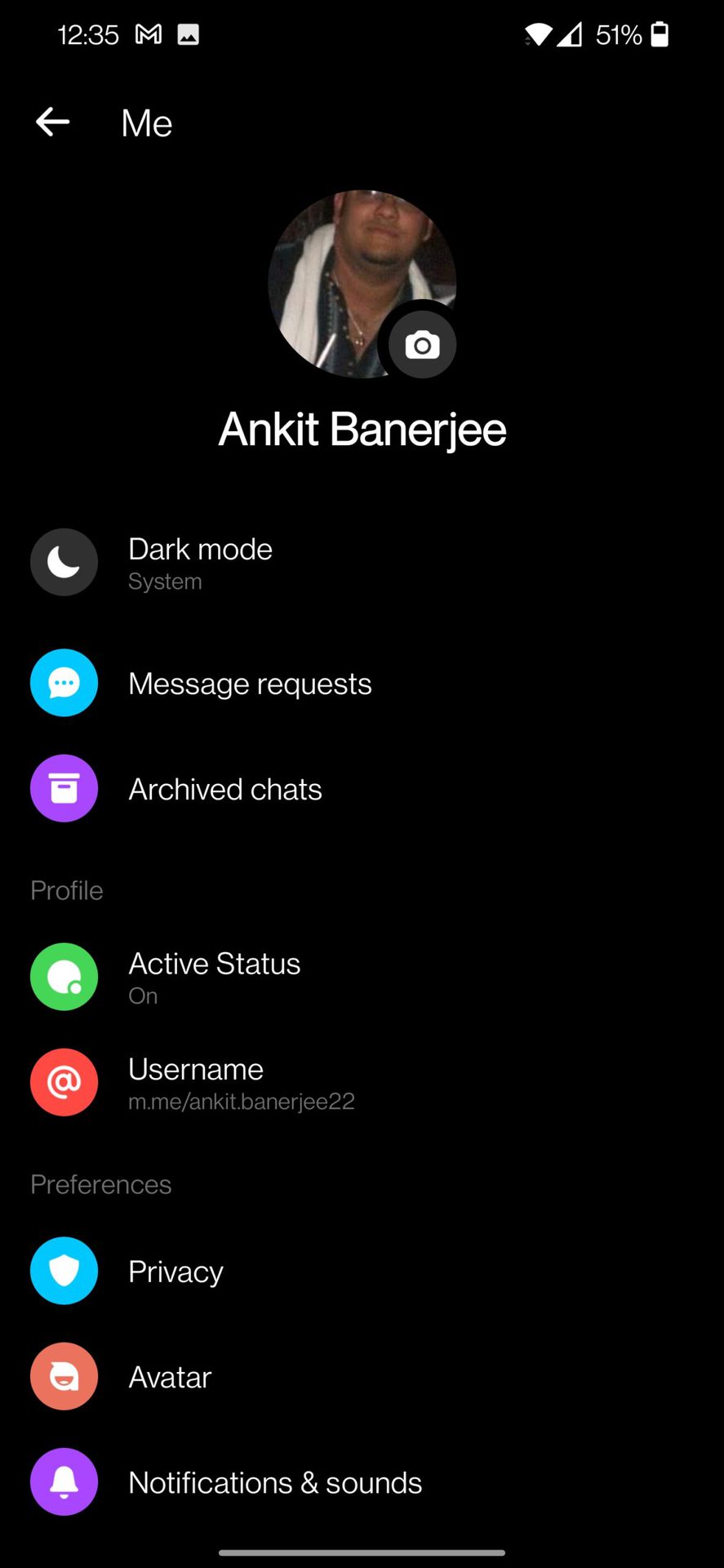Tap the camera icon to change photo
The width and height of the screenshot is (724, 1568).
pyautogui.click(x=422, y=345)
